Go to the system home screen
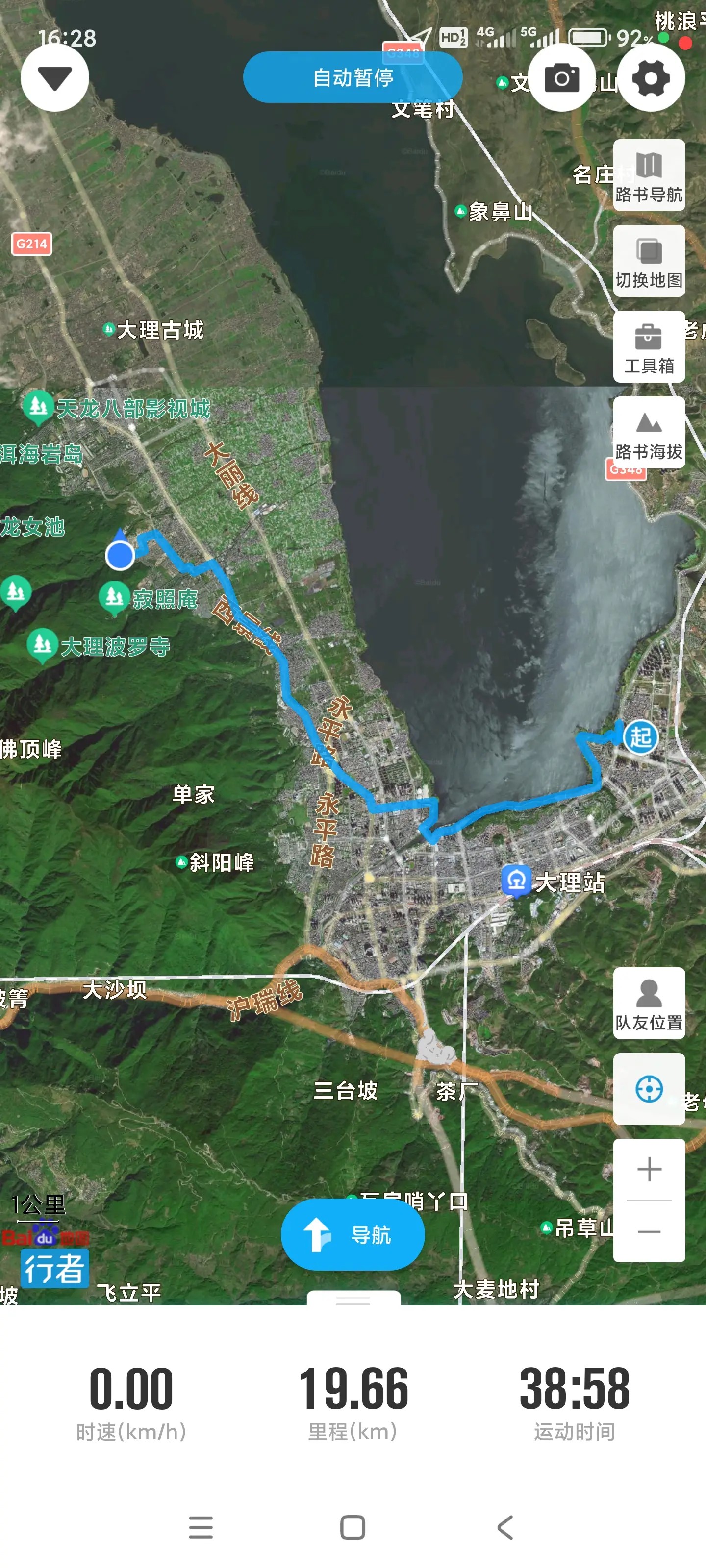 [x=353, y=1527]
